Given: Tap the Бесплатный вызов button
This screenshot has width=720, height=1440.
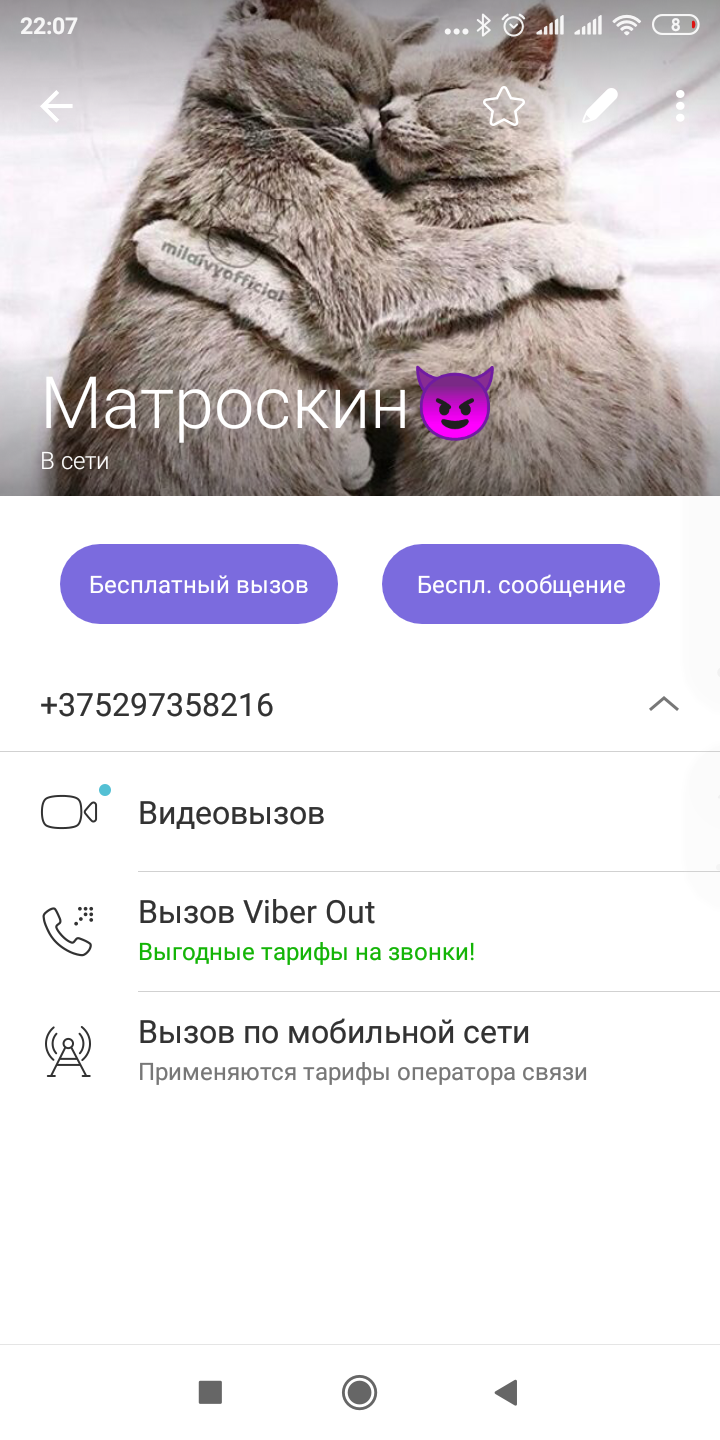Looking at the screenshot, I should (199, 585).
